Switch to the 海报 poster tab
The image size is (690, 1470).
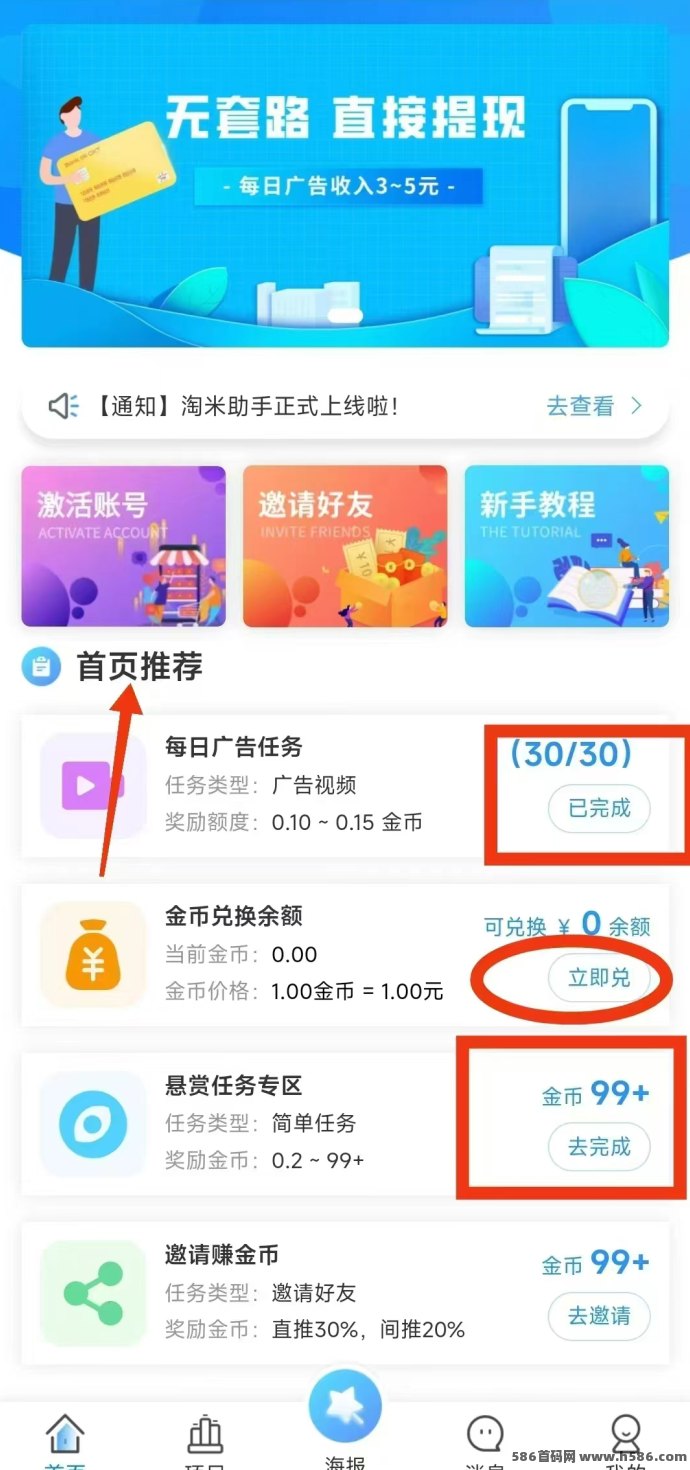pos(345,1420)
